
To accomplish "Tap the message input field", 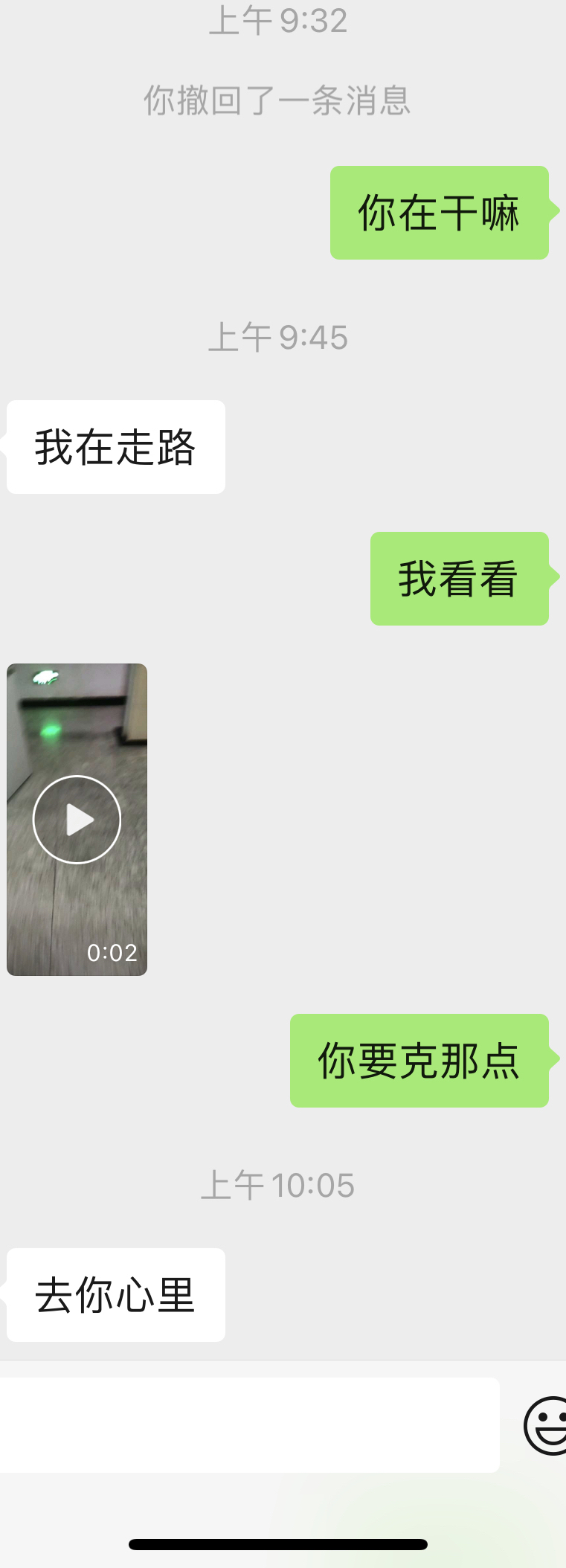I will click(x=249, y=1425).
